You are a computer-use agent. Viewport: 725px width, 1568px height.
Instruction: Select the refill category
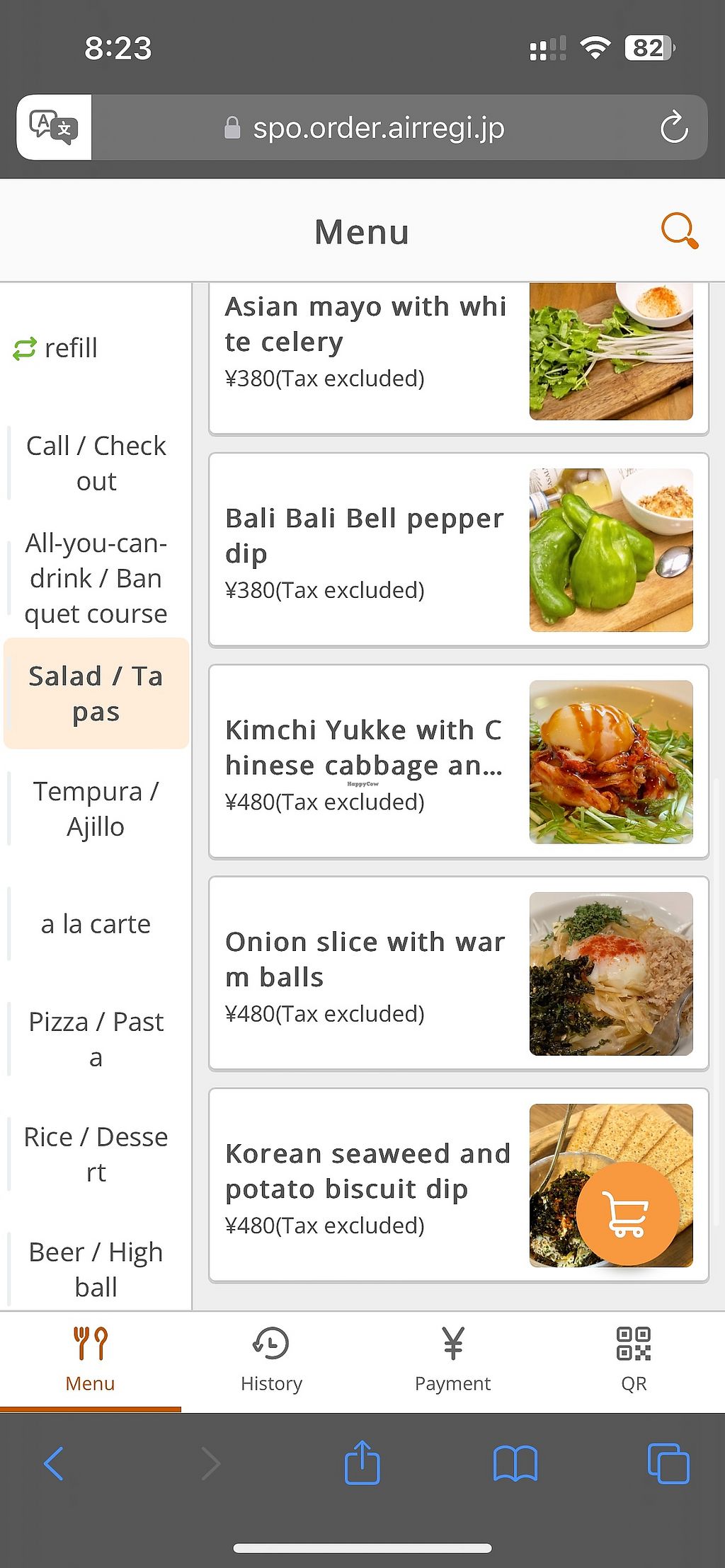[57, 348]
